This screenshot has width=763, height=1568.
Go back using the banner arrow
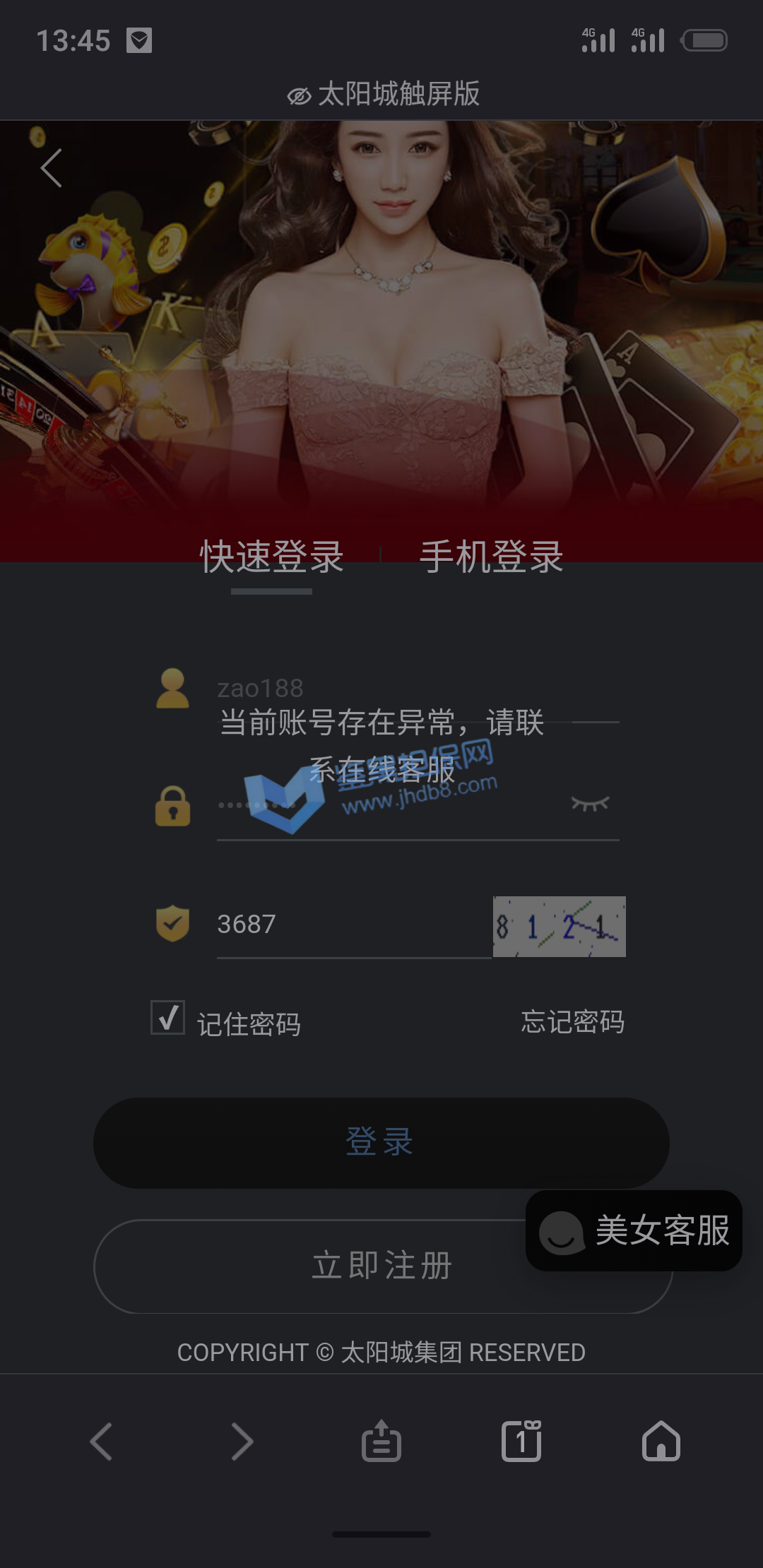(x=52, y=168)
